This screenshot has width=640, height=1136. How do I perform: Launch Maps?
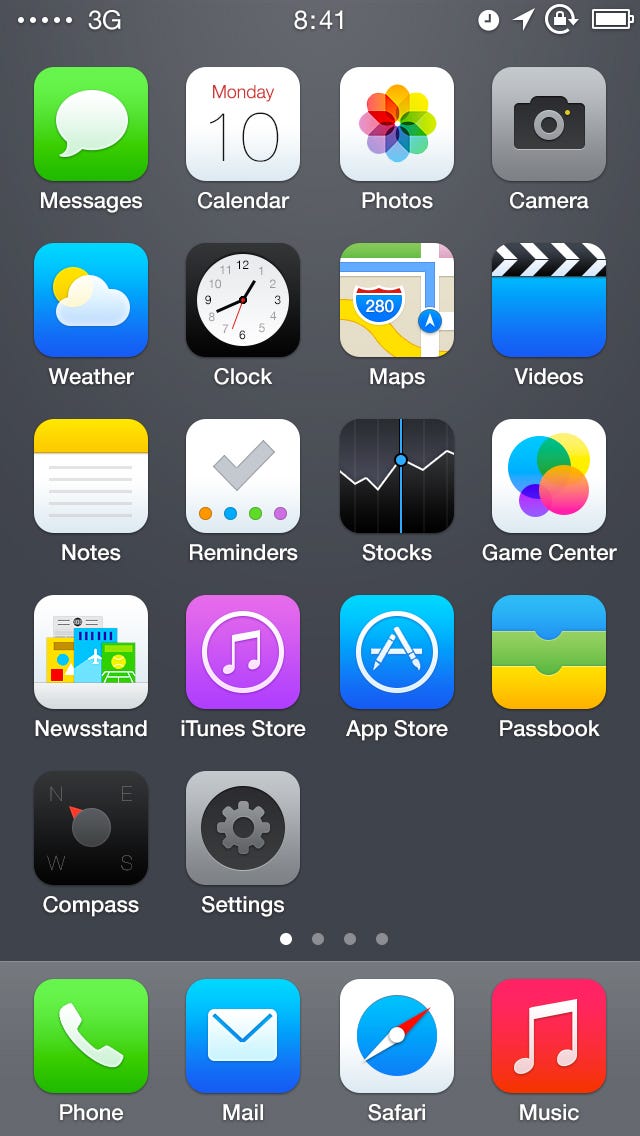tap(397, 300)
